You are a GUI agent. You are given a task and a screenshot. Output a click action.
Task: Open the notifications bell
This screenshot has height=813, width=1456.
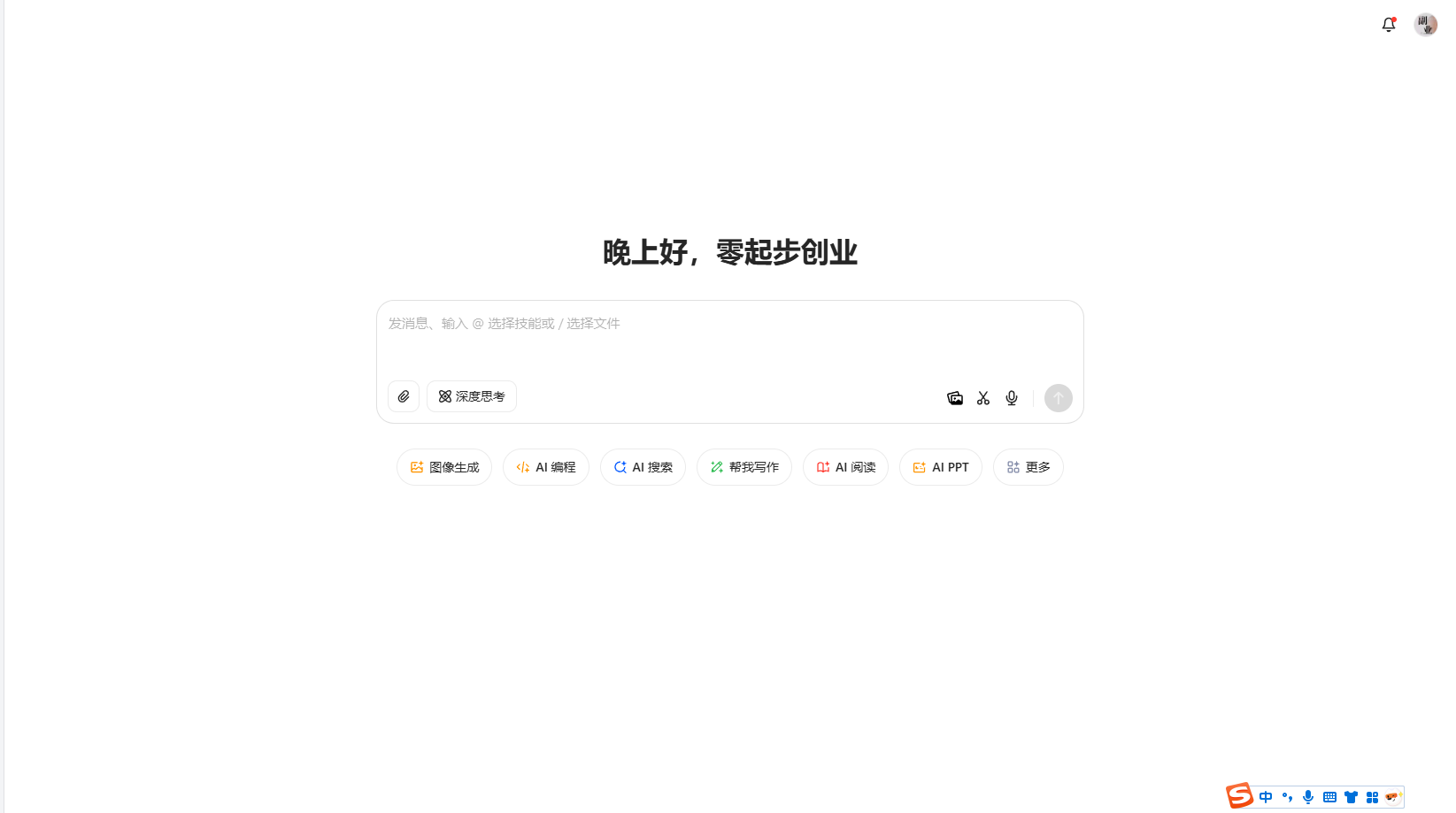coord(1389,25)
